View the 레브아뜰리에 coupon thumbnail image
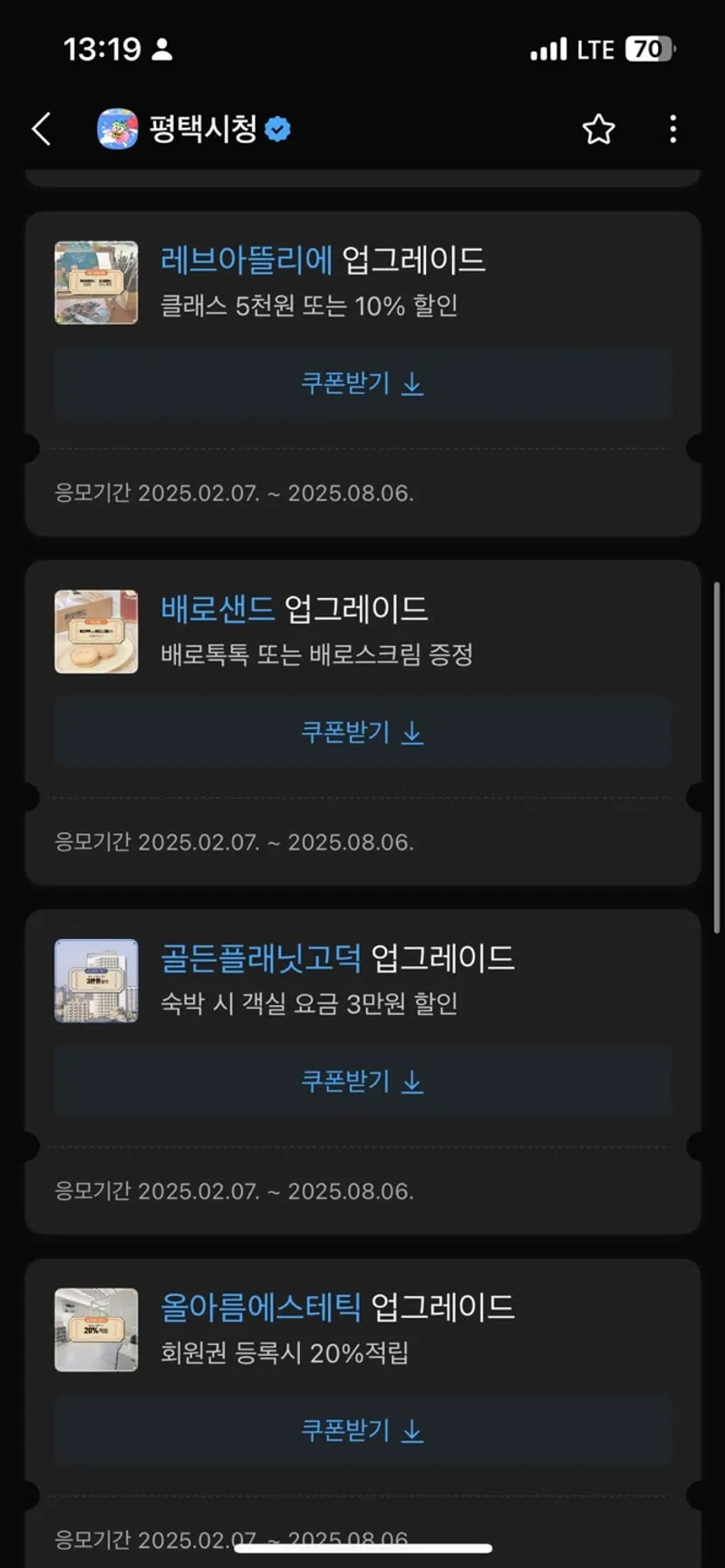The image size is (725, 1568). click(96, 282)
